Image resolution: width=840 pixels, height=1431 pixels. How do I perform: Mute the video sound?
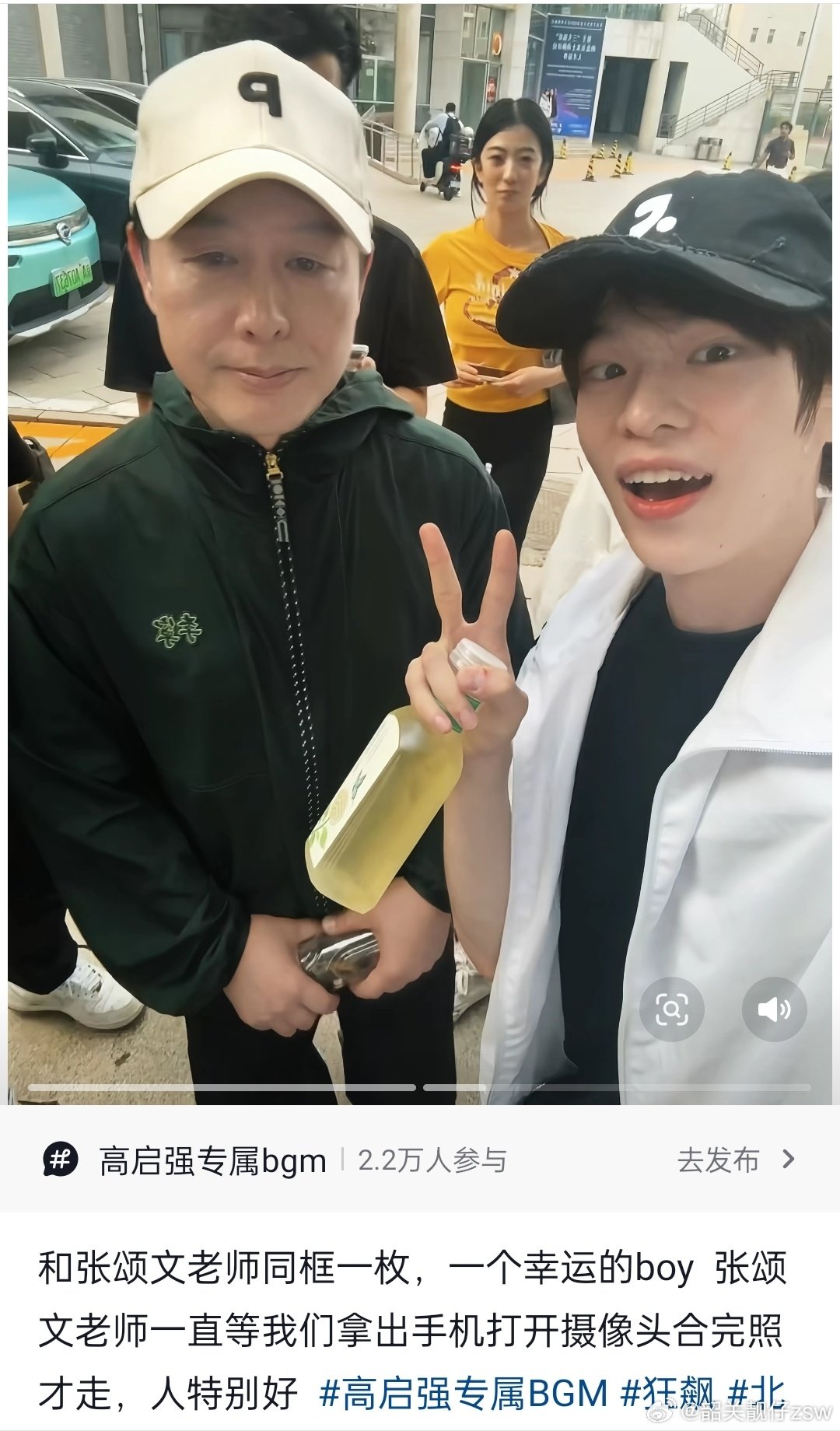tap(774, 1009)
